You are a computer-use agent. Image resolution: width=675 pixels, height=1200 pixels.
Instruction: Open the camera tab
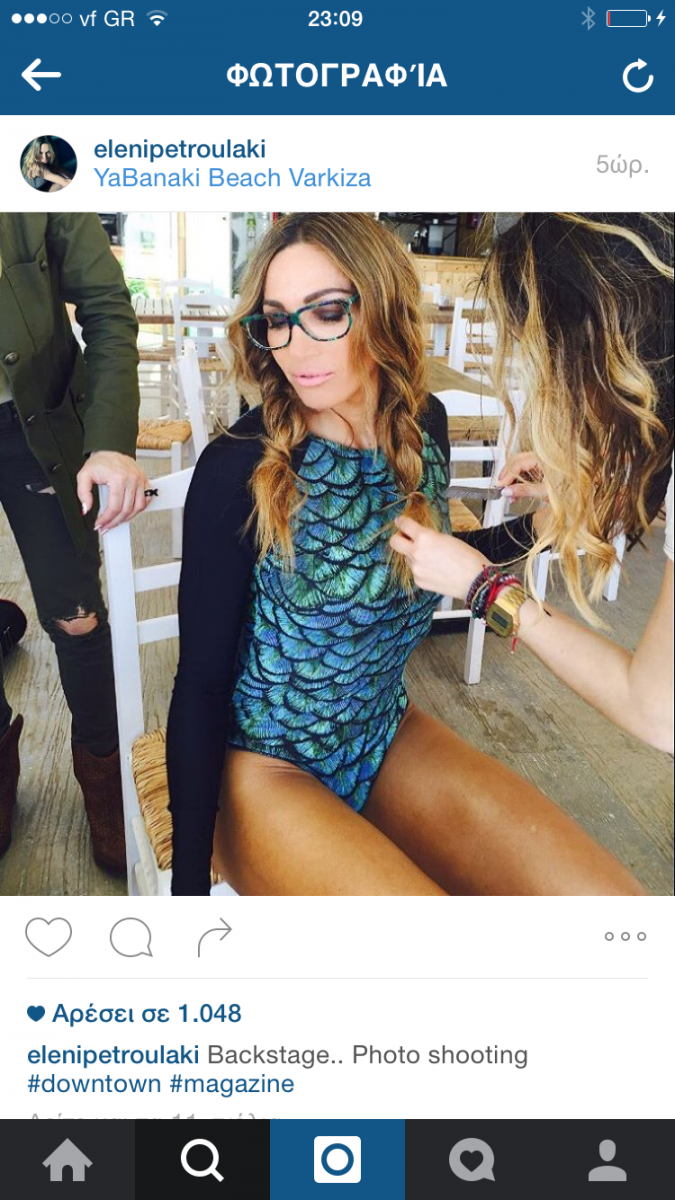pyautogui.click(x=337, y=1160)
